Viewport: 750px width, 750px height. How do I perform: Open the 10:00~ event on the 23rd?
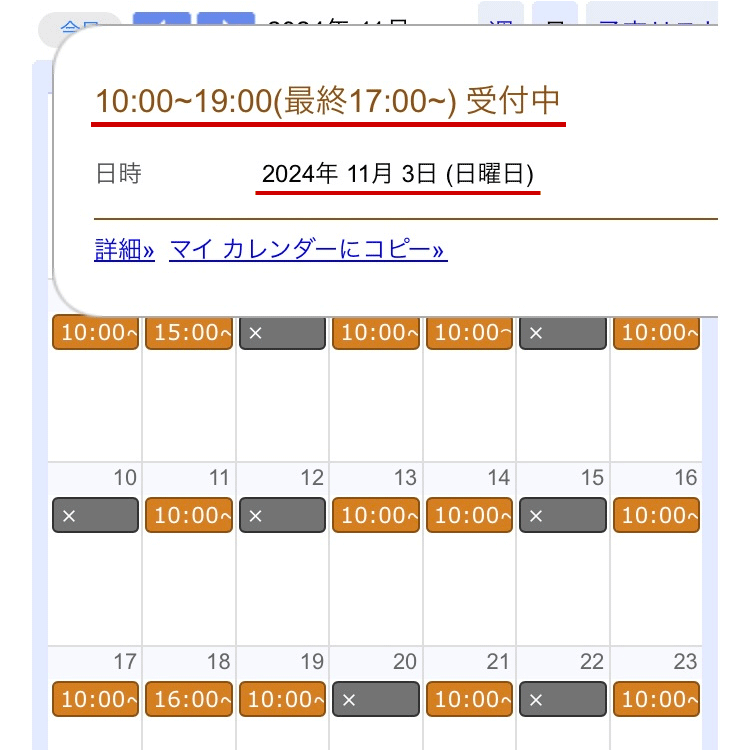[656, 699]
